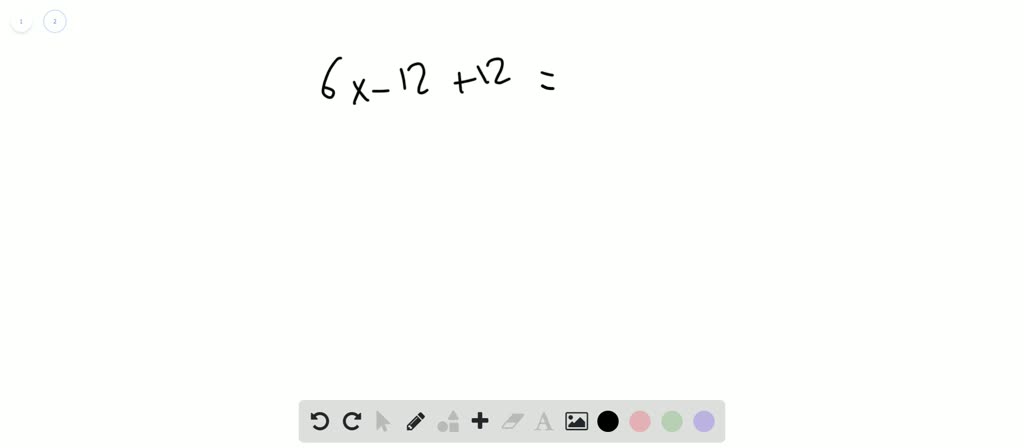Pick the green ink color
This screenshot has height=448, width=1024.
click(672, 421)
